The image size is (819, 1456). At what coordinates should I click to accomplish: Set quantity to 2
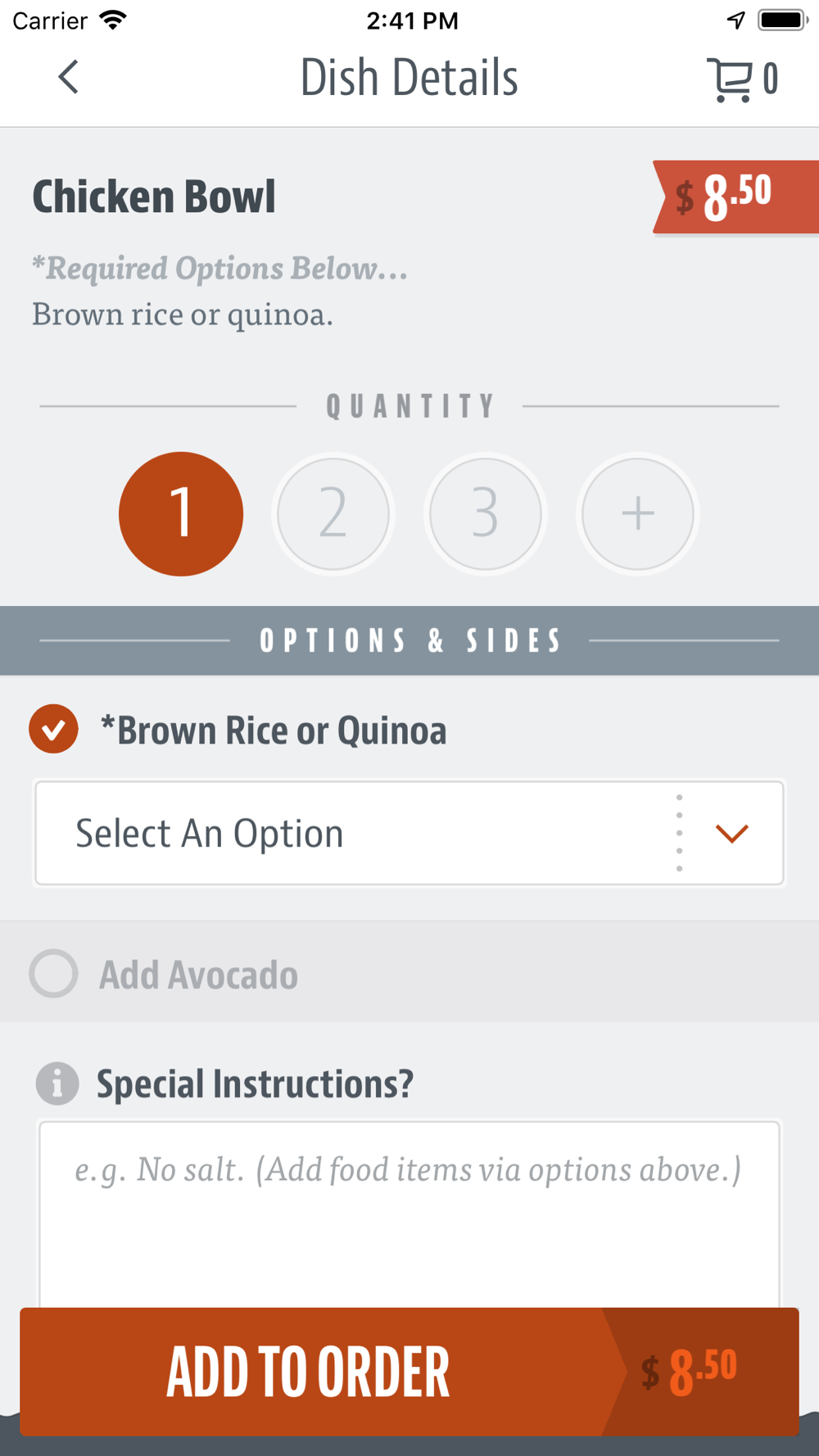(333, 514)
